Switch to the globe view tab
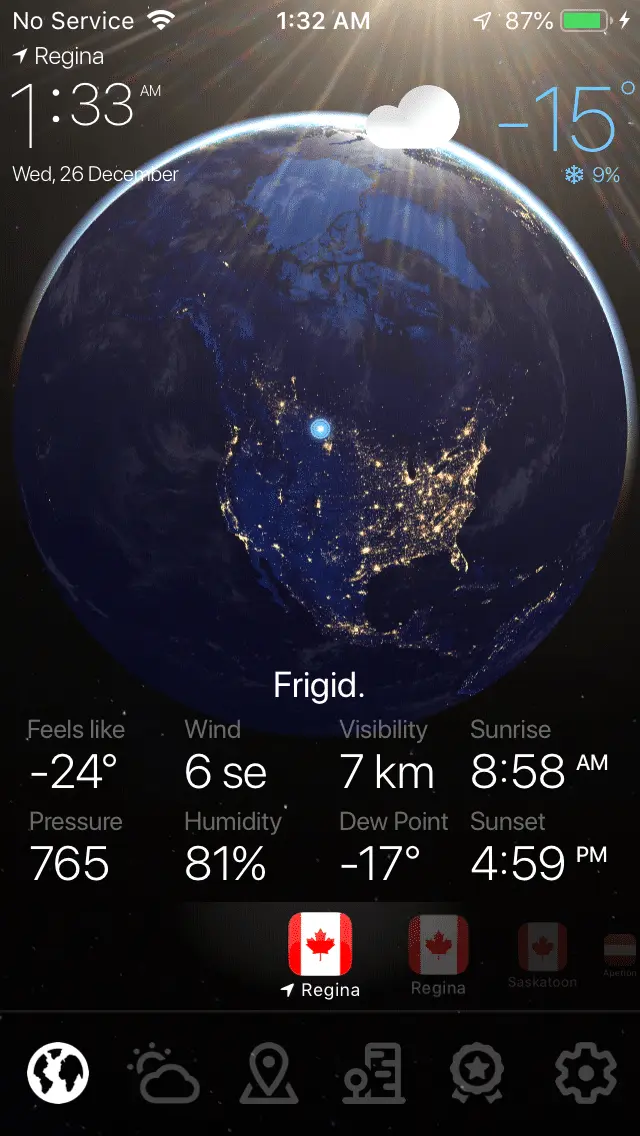The height and width of the screenshot is (1136, 640). 59,1074
